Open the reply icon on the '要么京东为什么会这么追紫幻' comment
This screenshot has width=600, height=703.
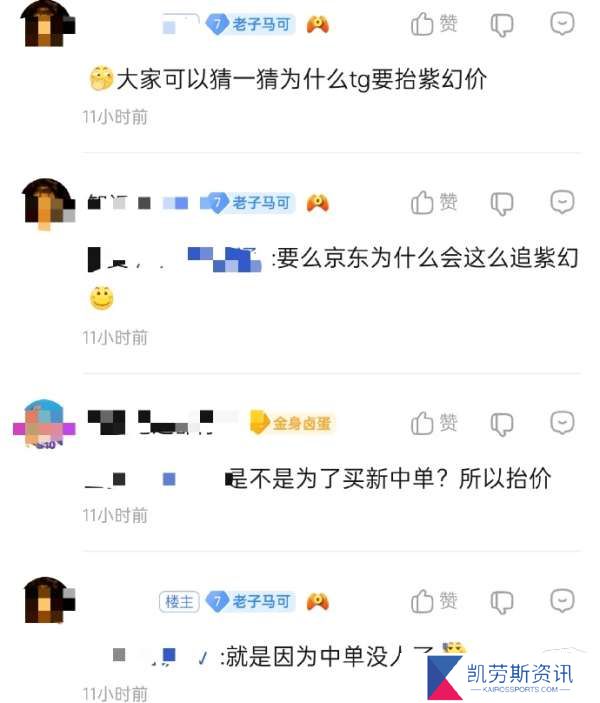564,202
